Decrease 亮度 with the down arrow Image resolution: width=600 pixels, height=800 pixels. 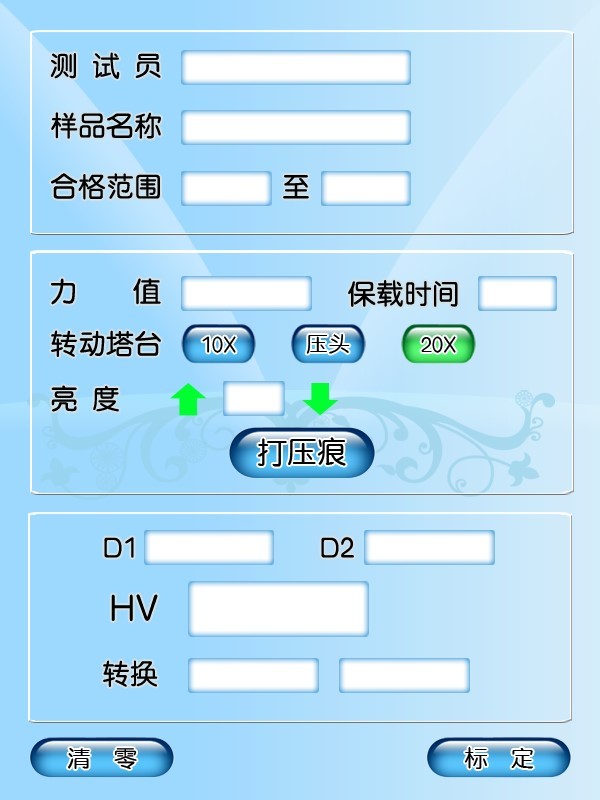[x=320, y=399]
